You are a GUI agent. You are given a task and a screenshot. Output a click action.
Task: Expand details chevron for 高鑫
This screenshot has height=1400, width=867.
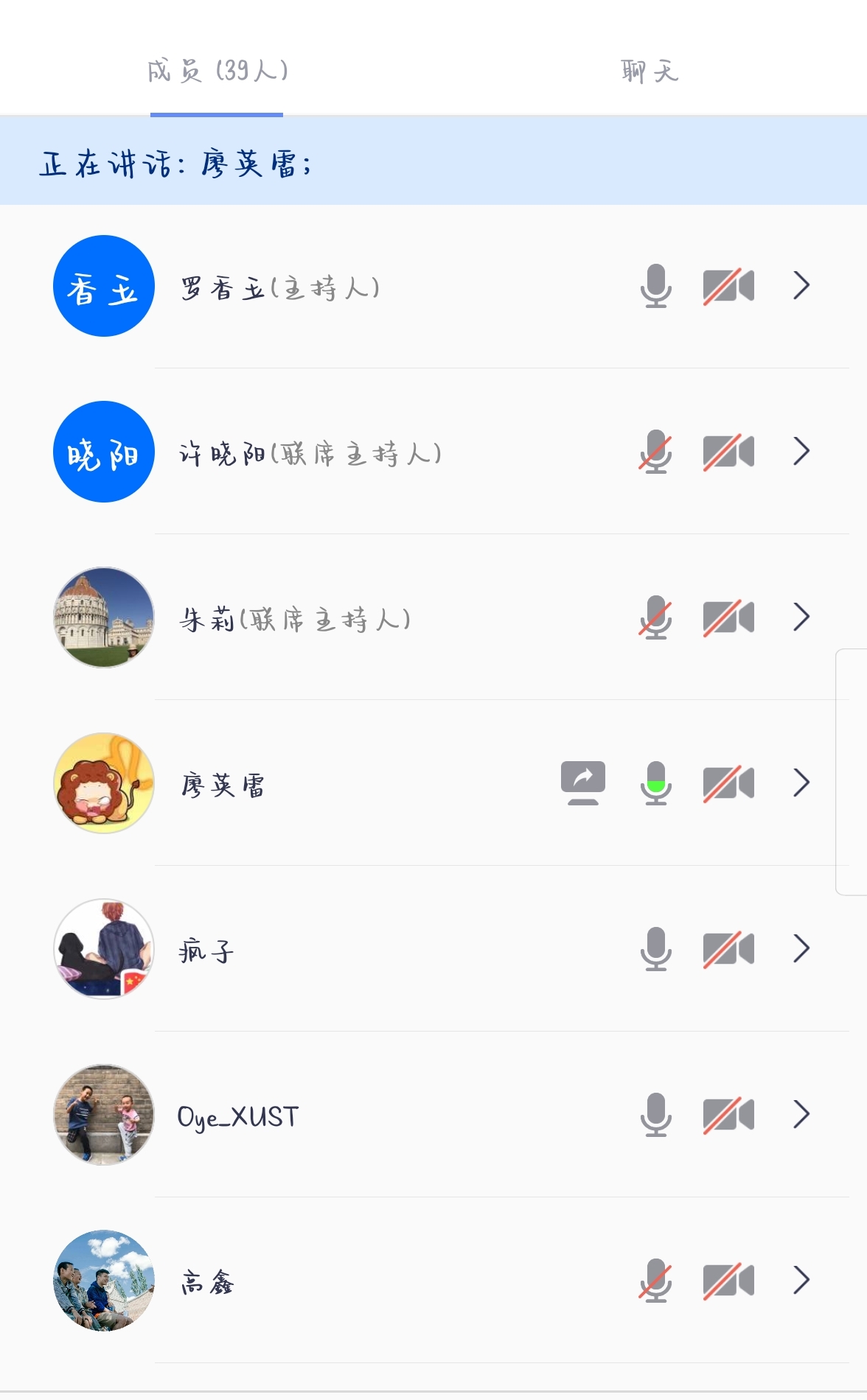801,1280
